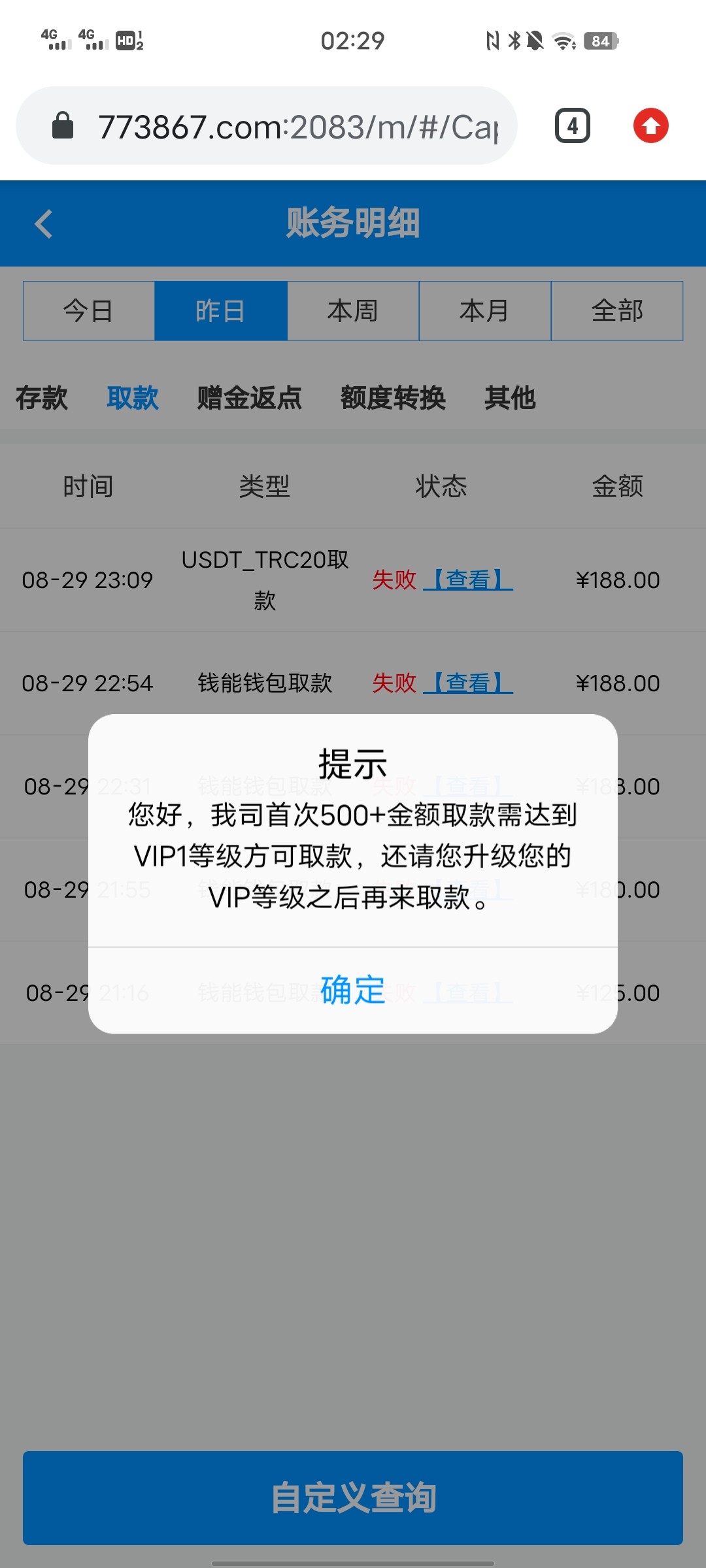Show 本月 records

(x=485, y=311)
